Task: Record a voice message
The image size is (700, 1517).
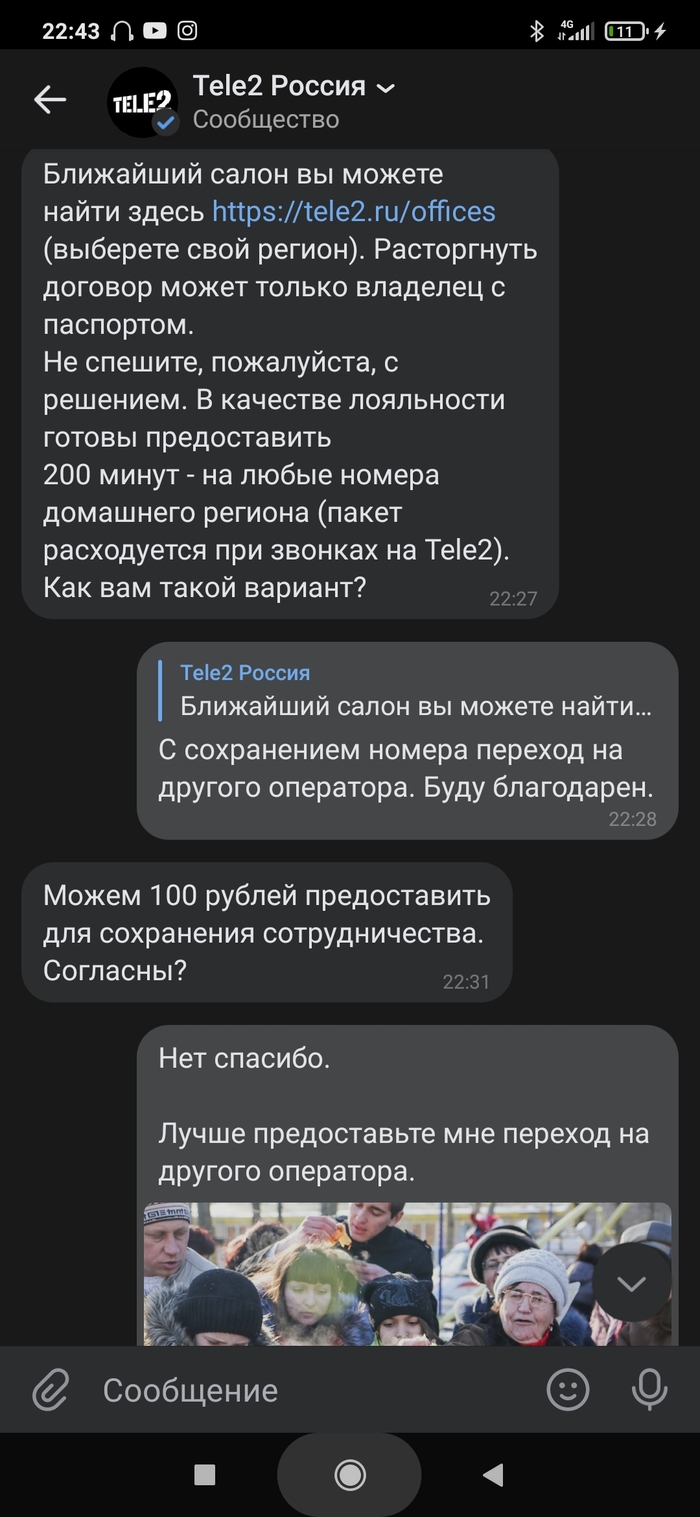Action: tap(649, 1390)
